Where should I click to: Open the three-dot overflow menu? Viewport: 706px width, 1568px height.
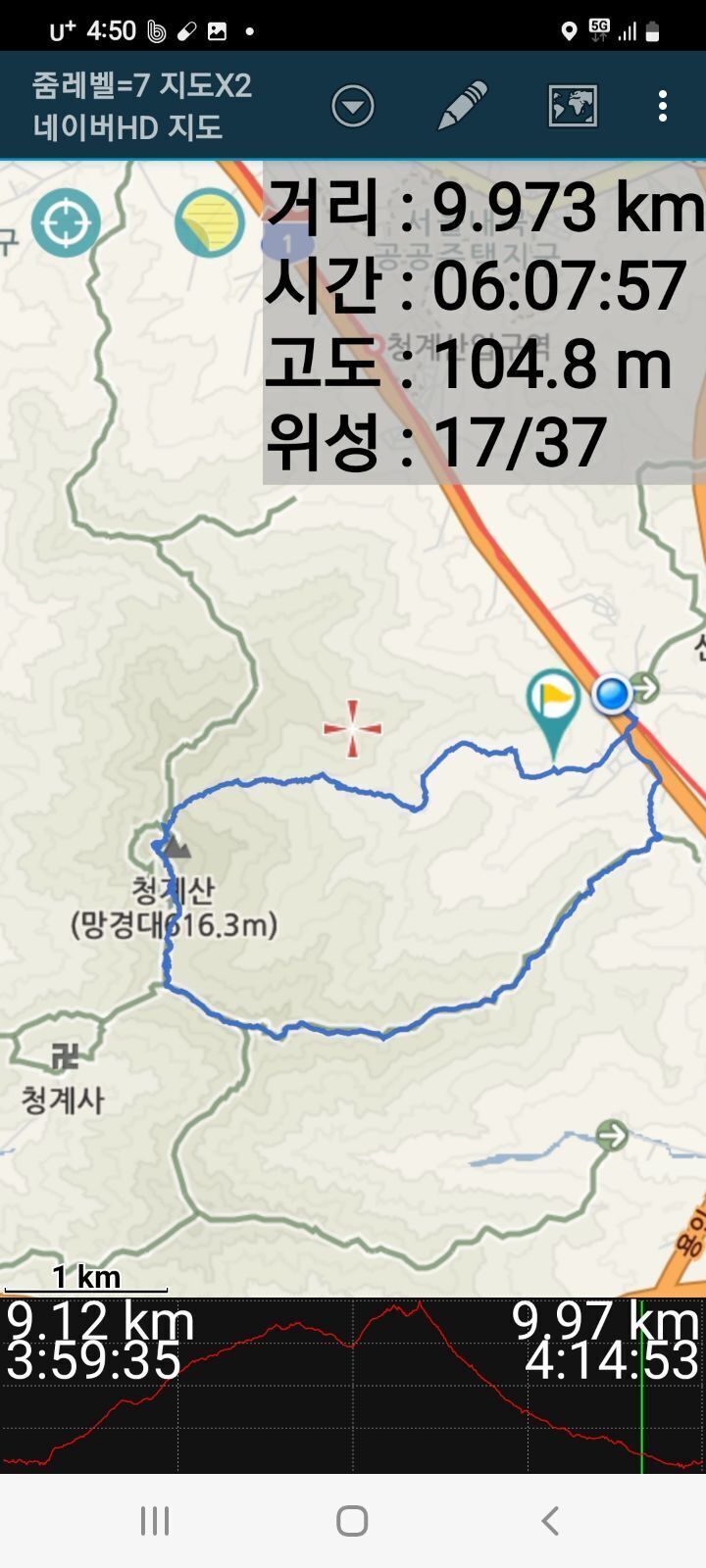click(664, 106)
